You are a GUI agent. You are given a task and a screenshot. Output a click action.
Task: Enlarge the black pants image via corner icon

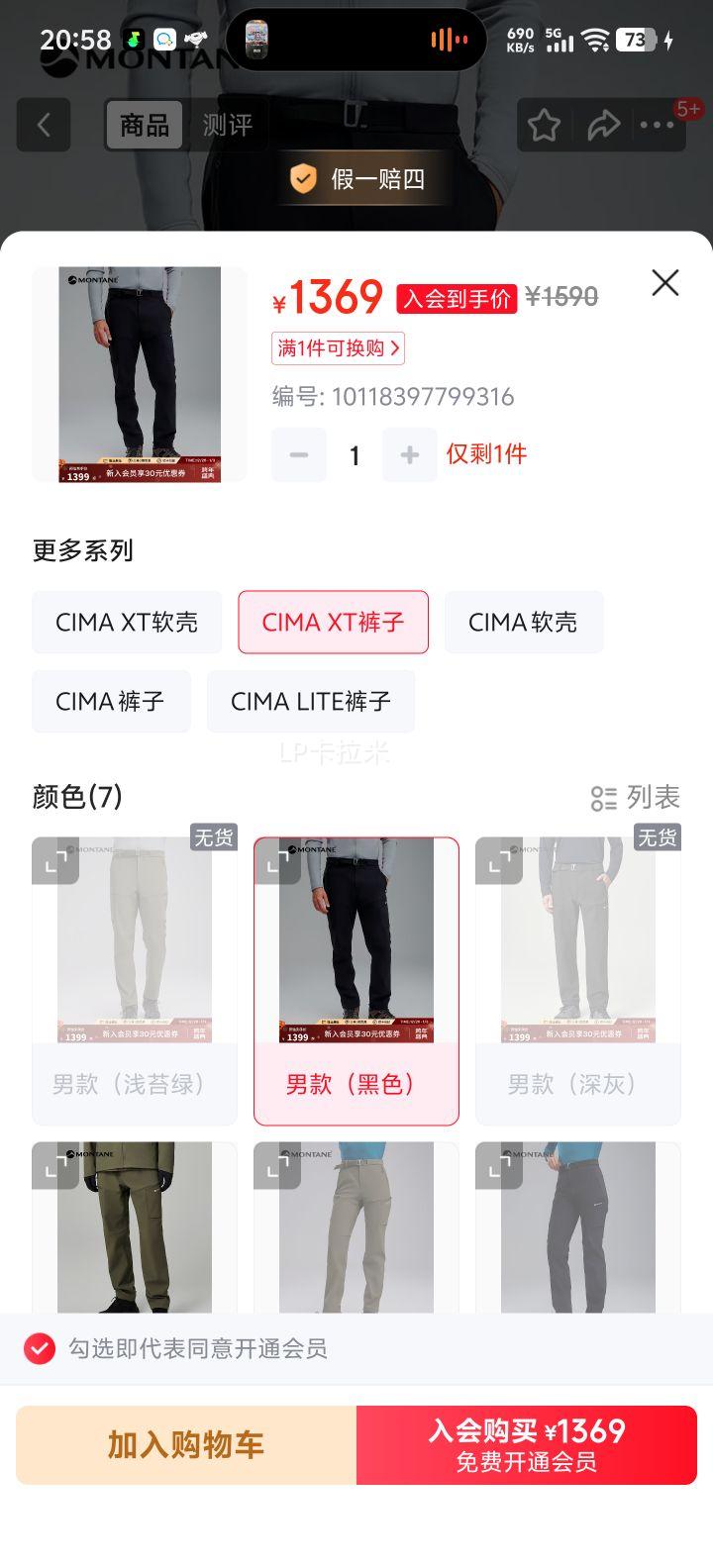point(276,863)
